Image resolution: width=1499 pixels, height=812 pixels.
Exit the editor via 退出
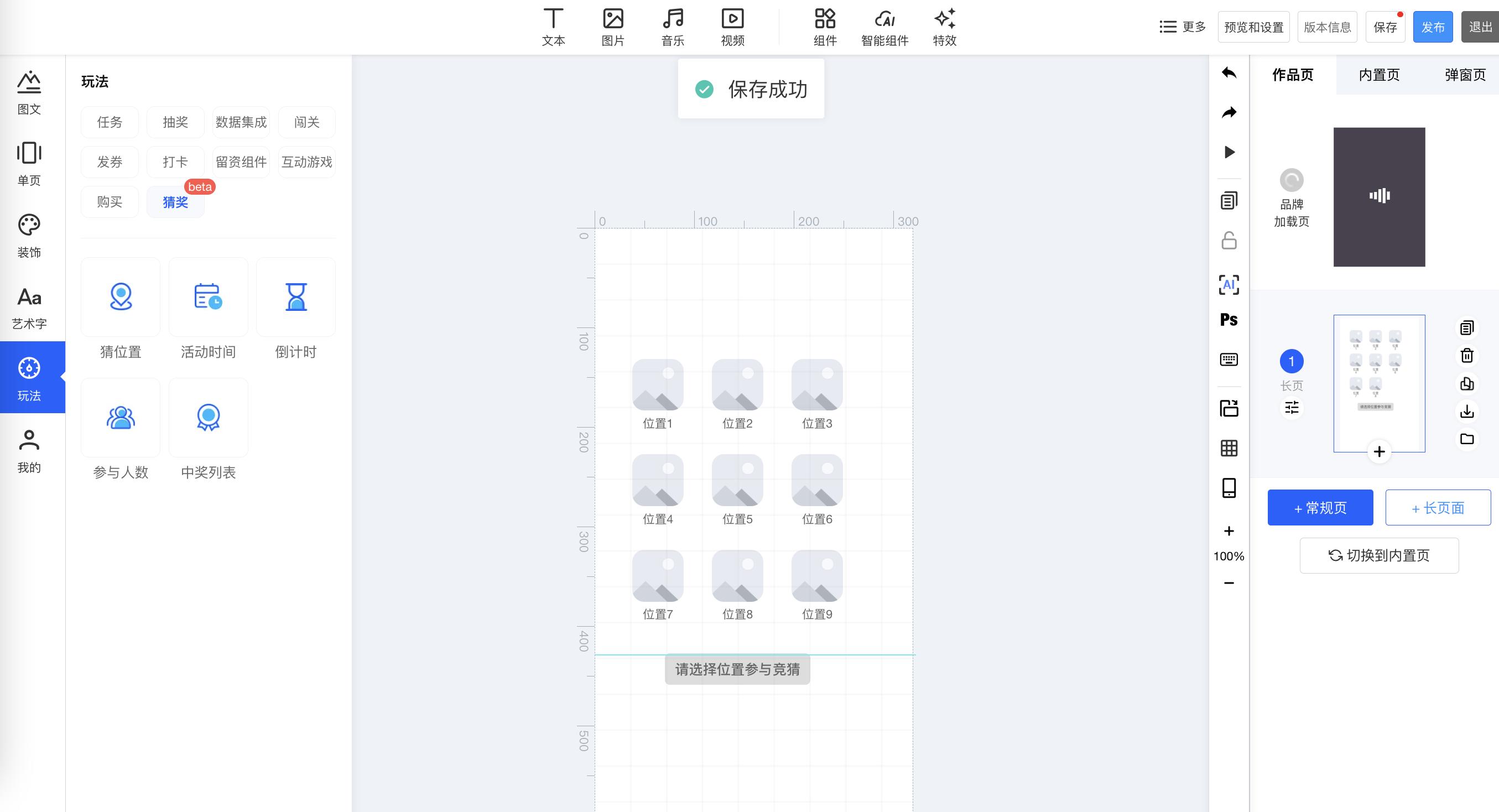(x=1479, y=27)
